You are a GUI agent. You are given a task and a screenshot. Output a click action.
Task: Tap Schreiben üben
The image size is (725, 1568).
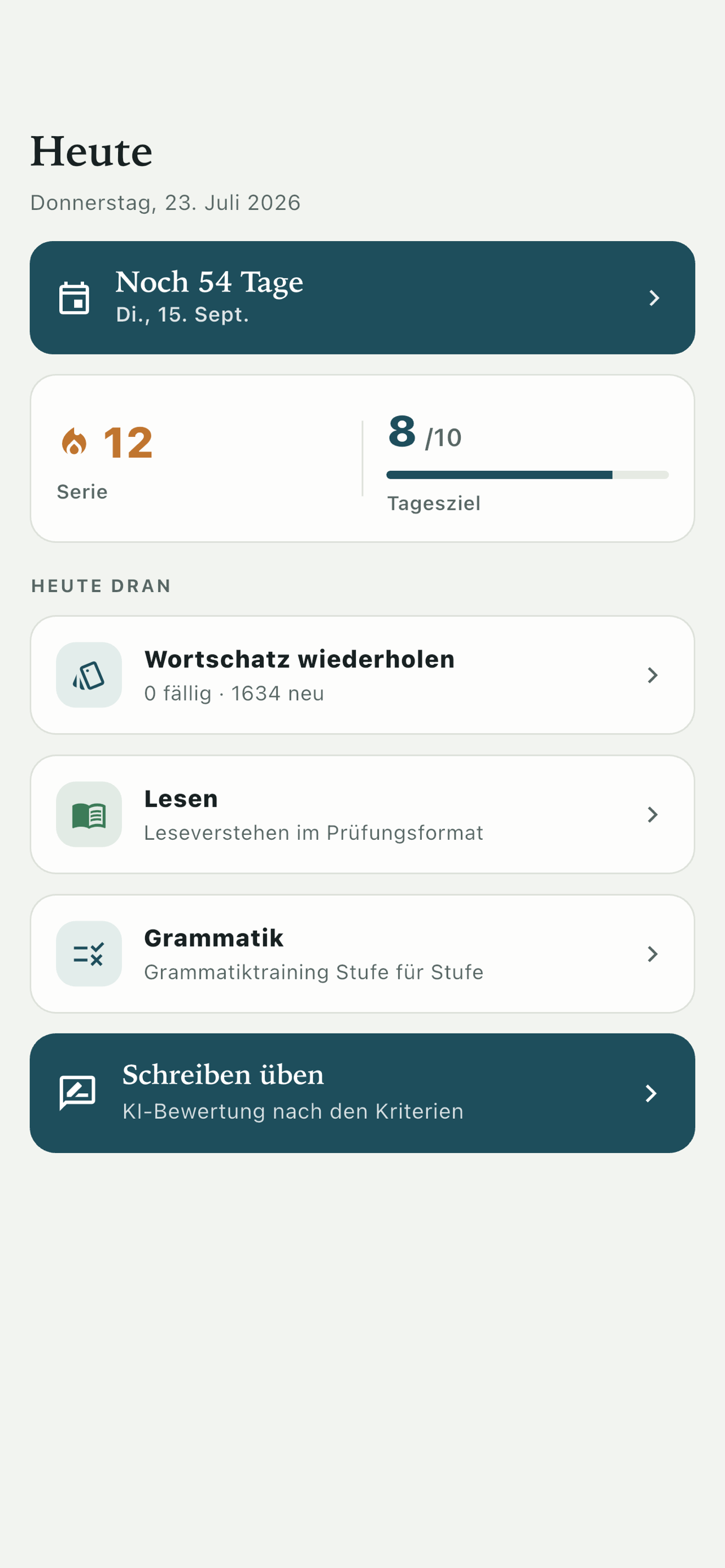(362, 1093)
